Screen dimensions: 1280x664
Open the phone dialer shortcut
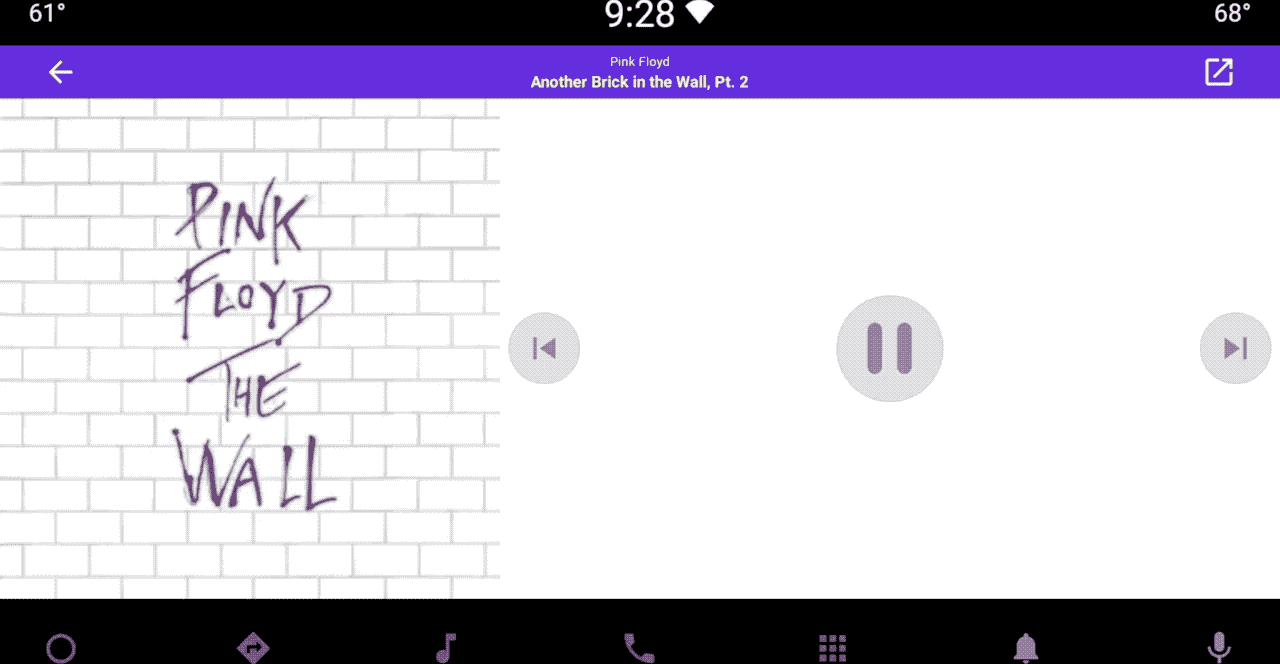639,648
